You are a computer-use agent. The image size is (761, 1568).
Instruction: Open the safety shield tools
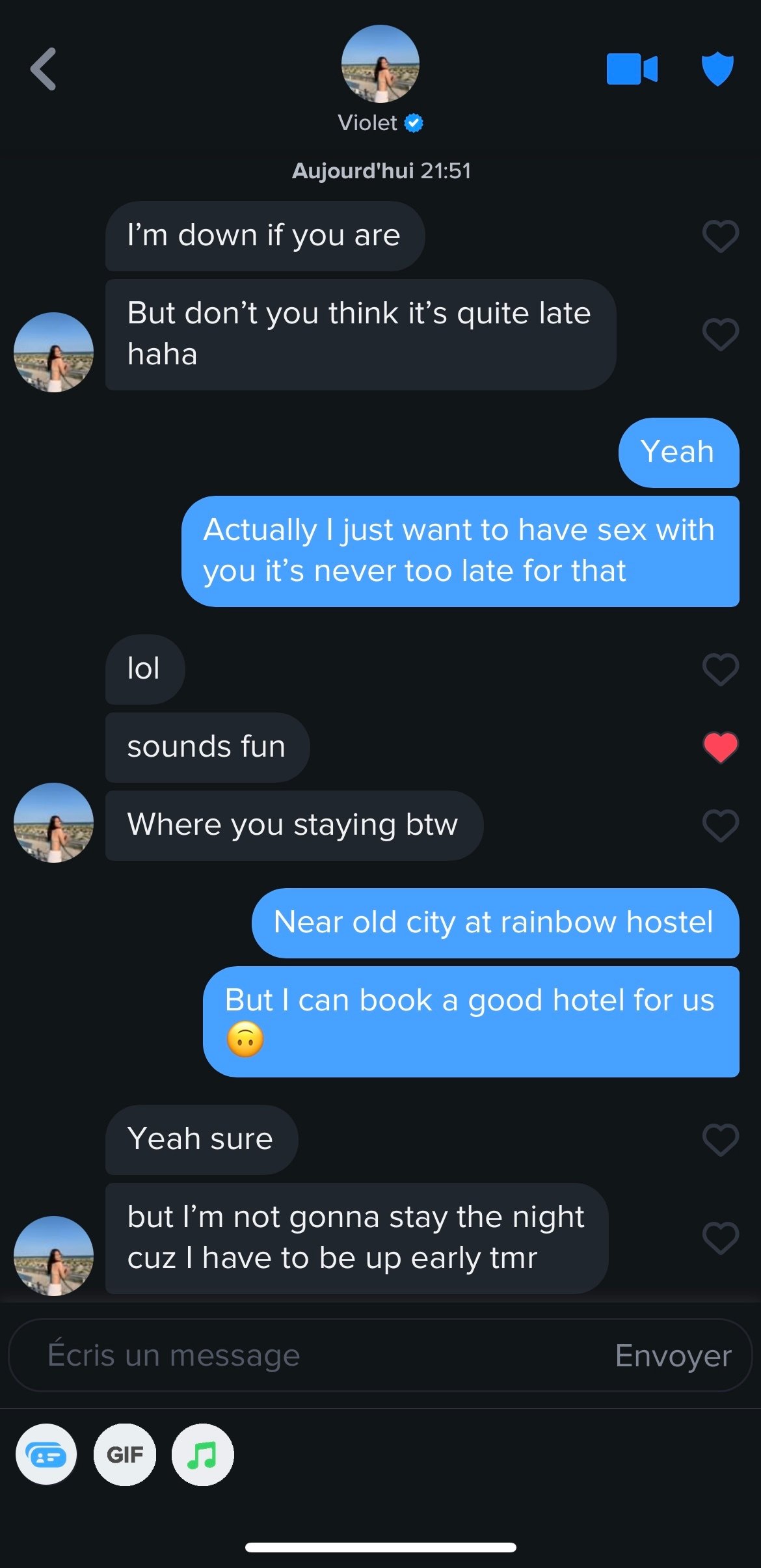click(717, 69)
